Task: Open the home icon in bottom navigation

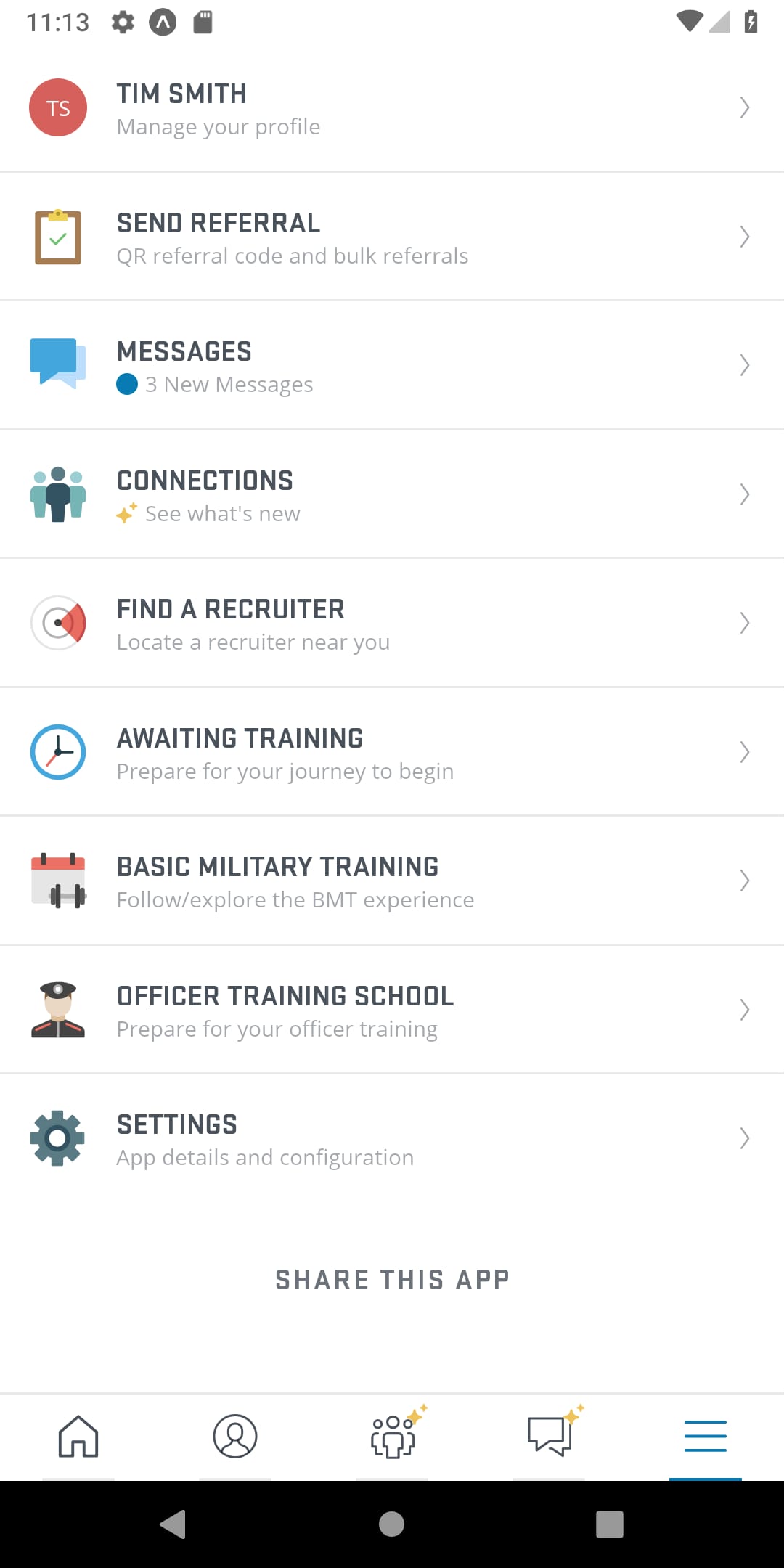Action: [78, 1436]
